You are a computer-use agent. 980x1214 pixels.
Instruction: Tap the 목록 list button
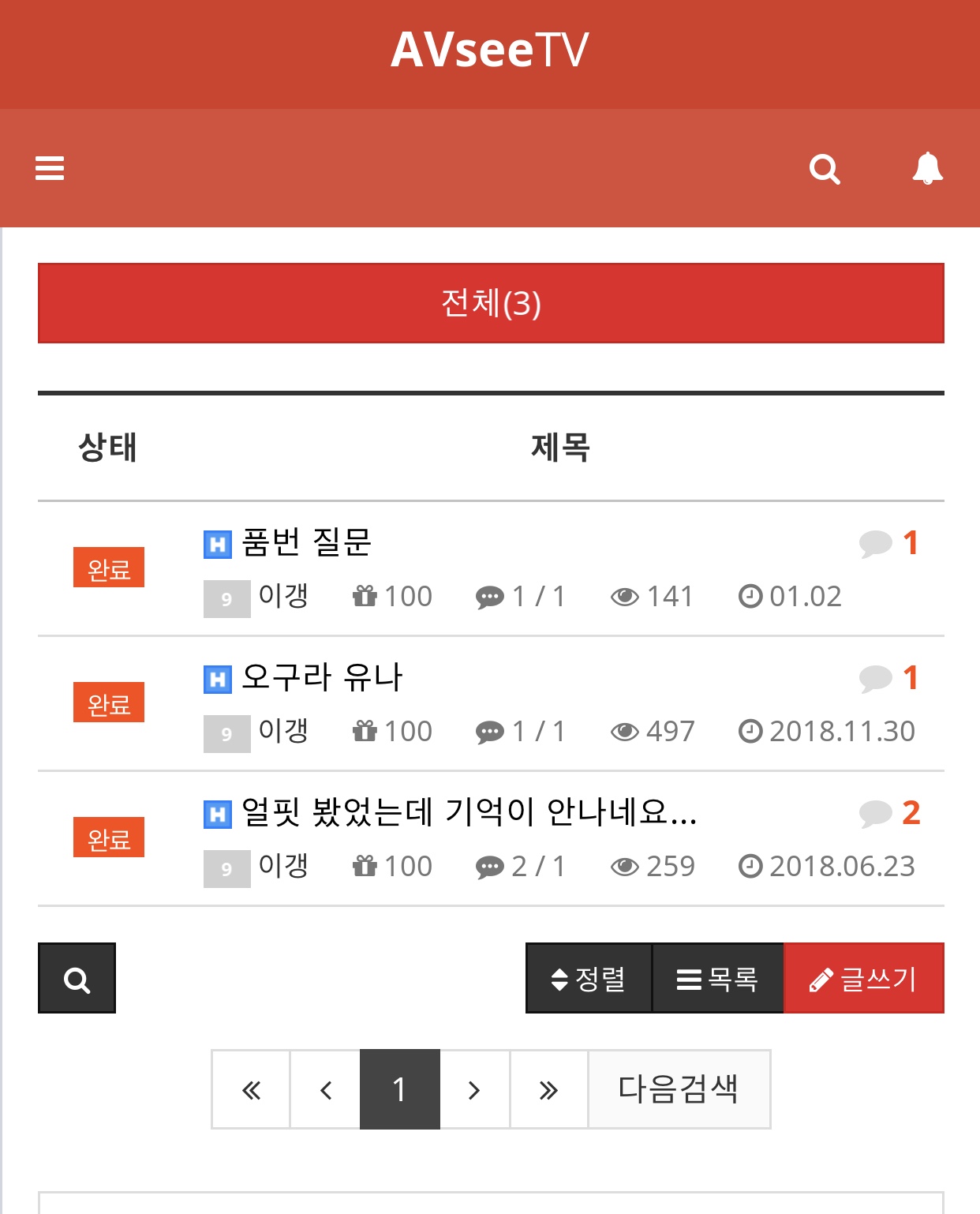pos(718,978)
